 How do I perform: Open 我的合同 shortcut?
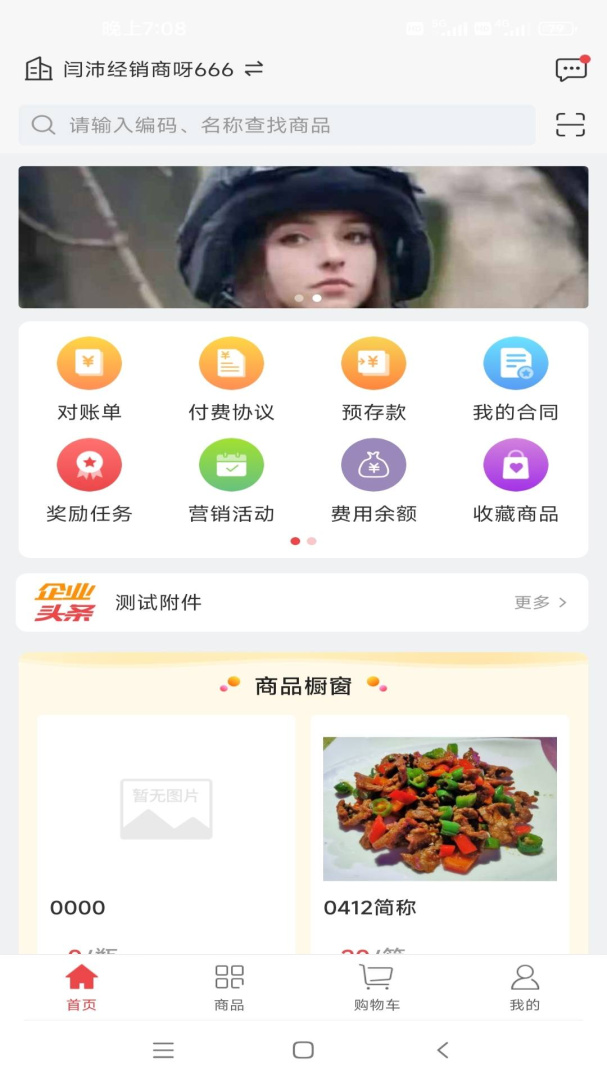[x=515, y=379]
